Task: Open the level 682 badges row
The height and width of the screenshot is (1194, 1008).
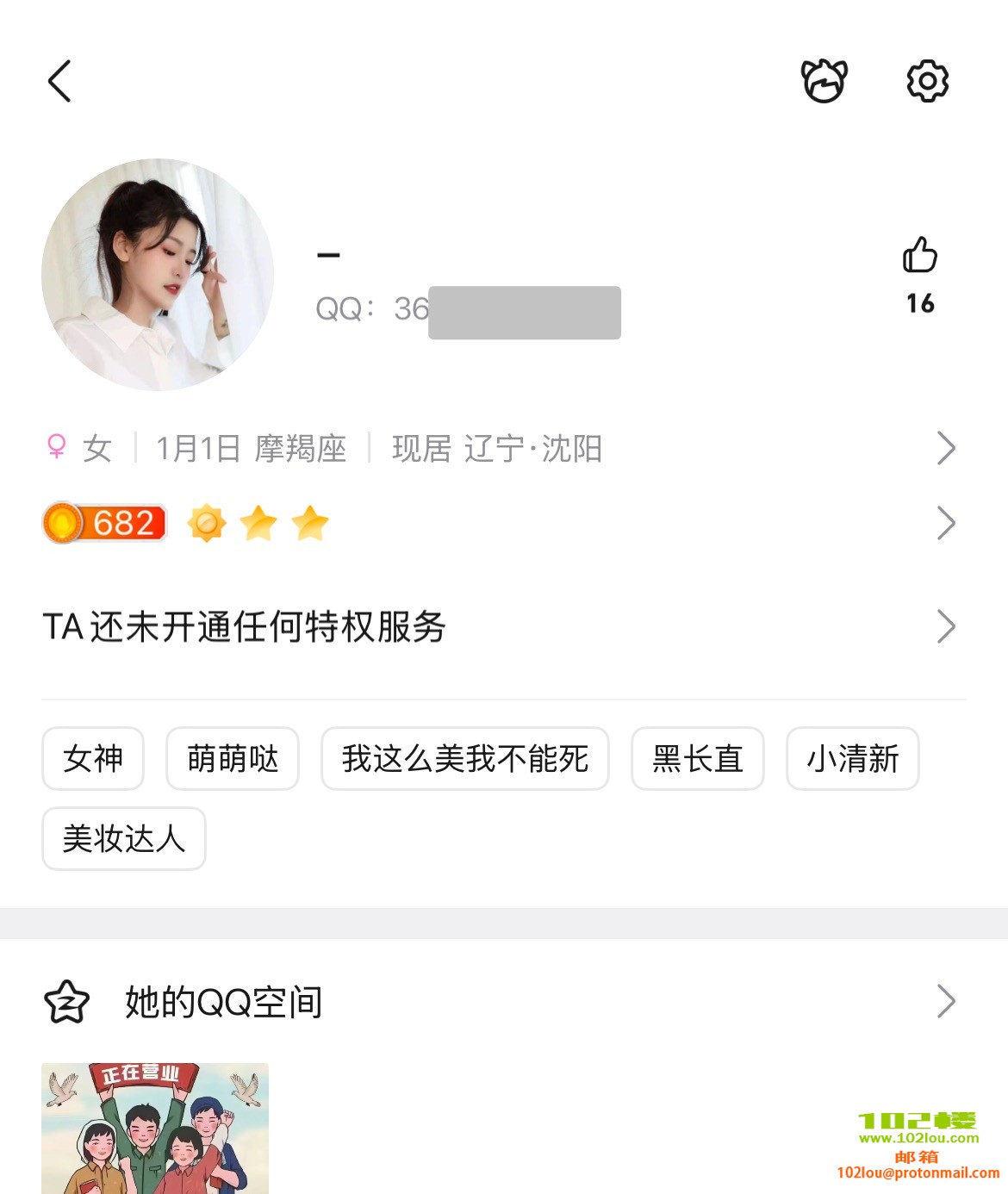Action: coord(500,523)
